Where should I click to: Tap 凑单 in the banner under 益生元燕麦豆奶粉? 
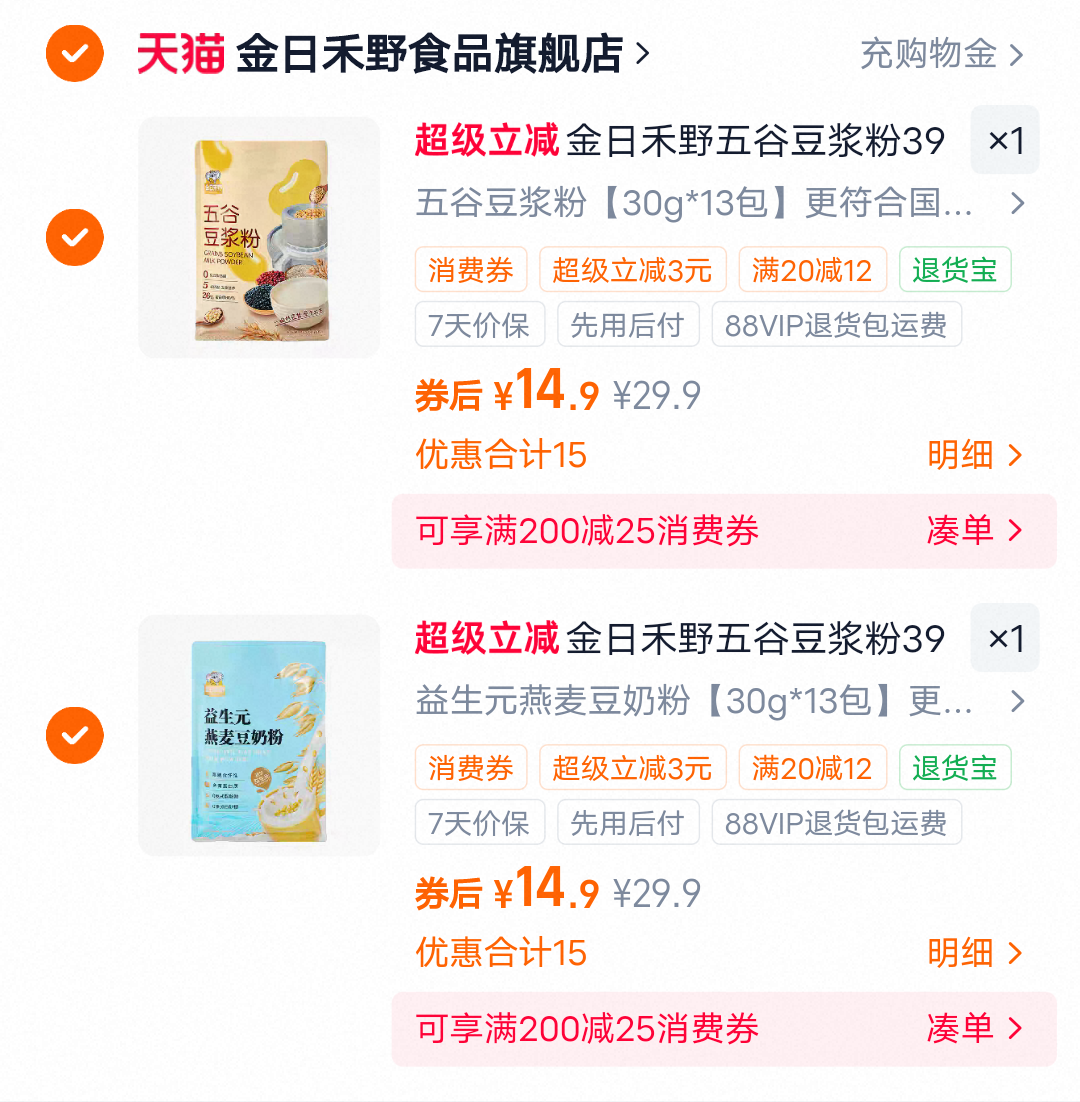pyautogui.click(x=974, y=1029)
